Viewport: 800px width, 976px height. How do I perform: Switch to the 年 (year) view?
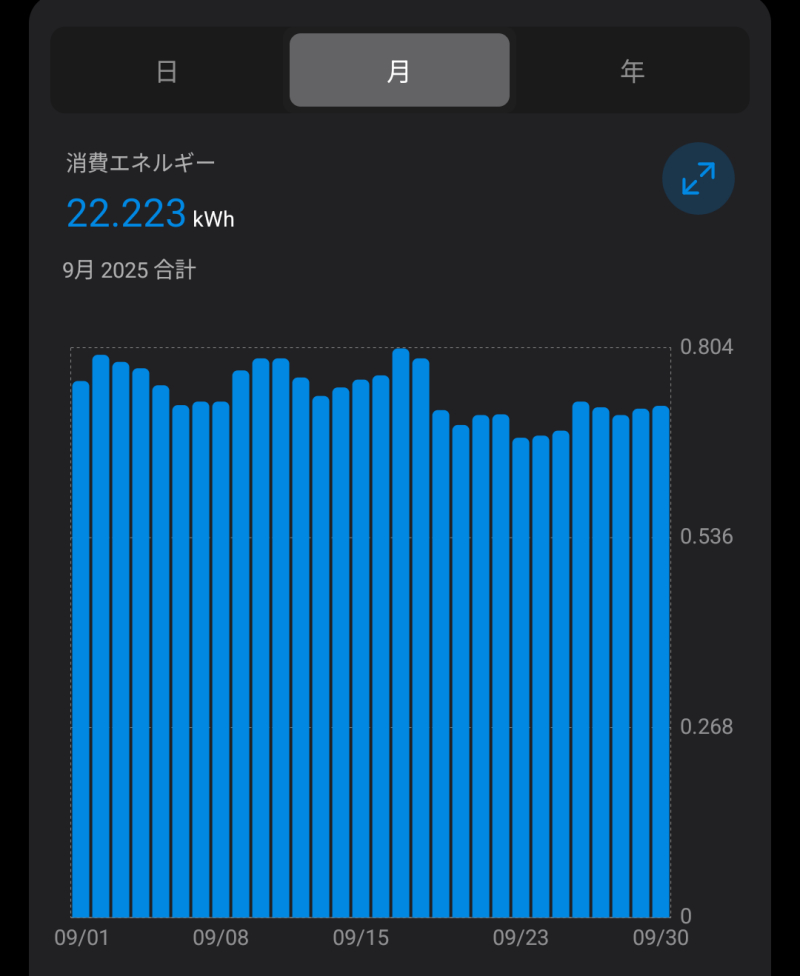coord(632,71)
